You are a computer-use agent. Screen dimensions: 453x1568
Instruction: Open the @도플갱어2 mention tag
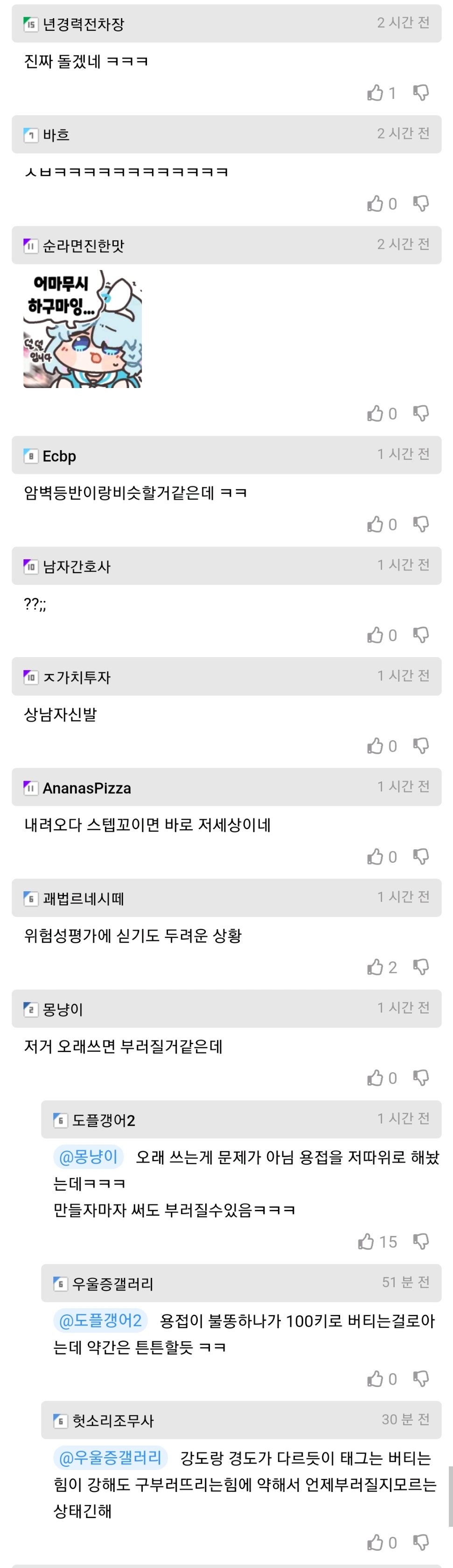point(100,1321)
